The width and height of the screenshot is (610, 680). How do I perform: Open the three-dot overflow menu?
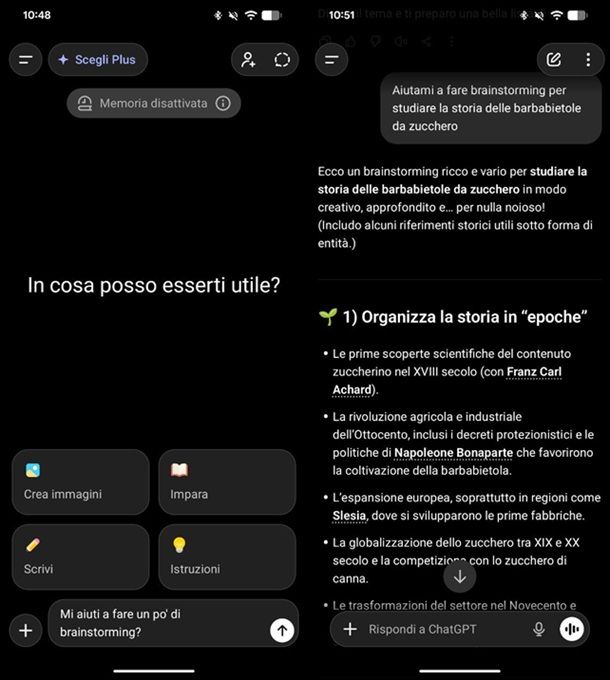(x=588, y=60)
